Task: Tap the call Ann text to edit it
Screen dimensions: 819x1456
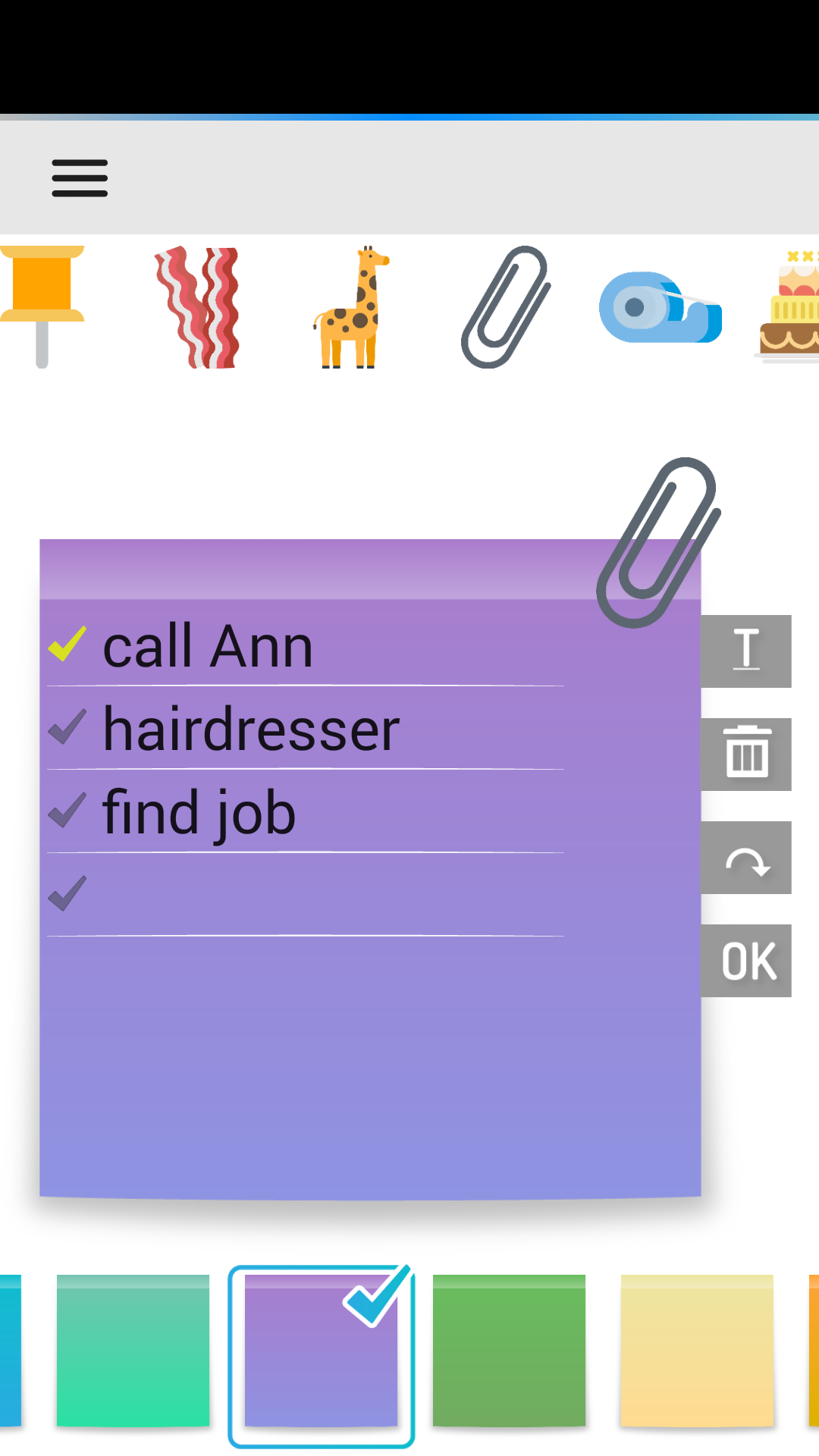Action: tap(208, 646)
